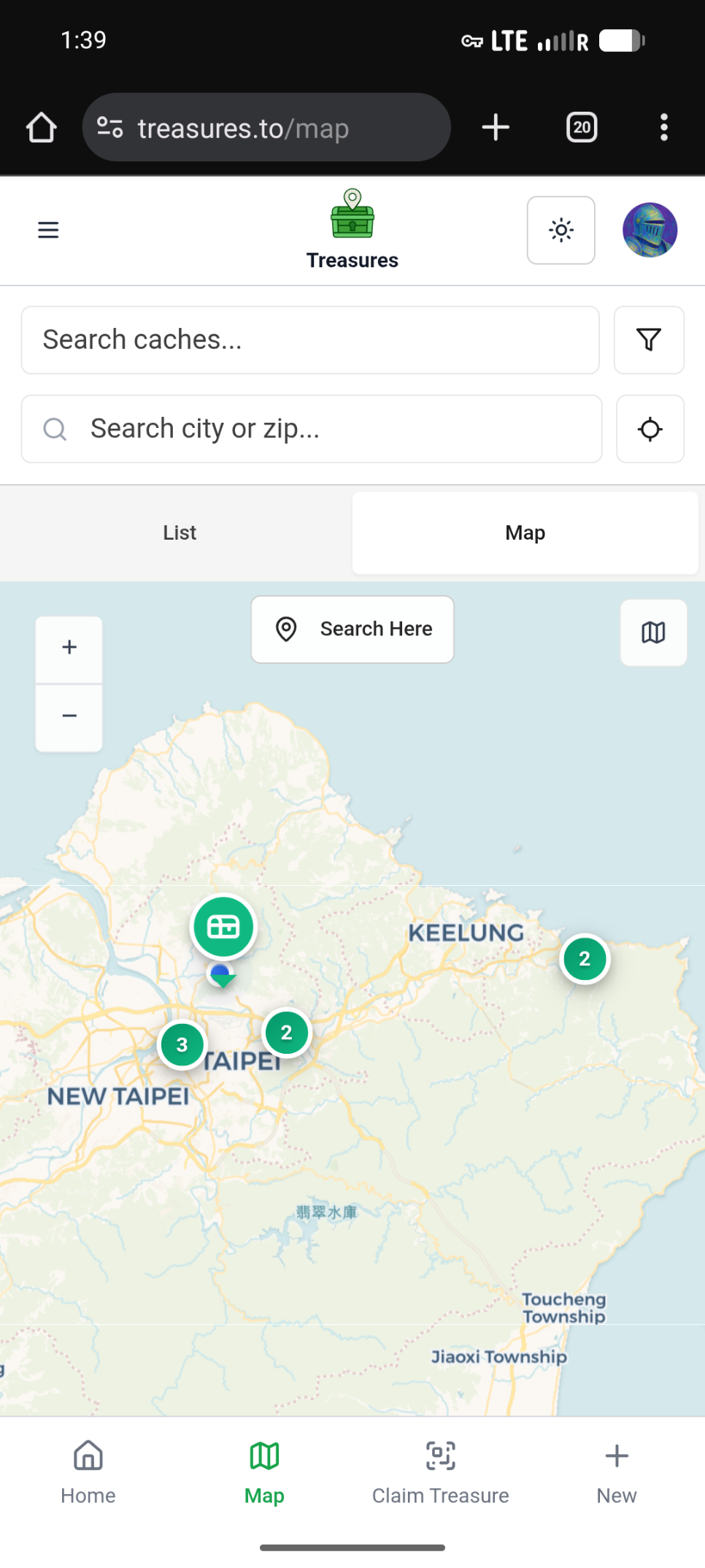Create a New cache

coord(616,1472)
